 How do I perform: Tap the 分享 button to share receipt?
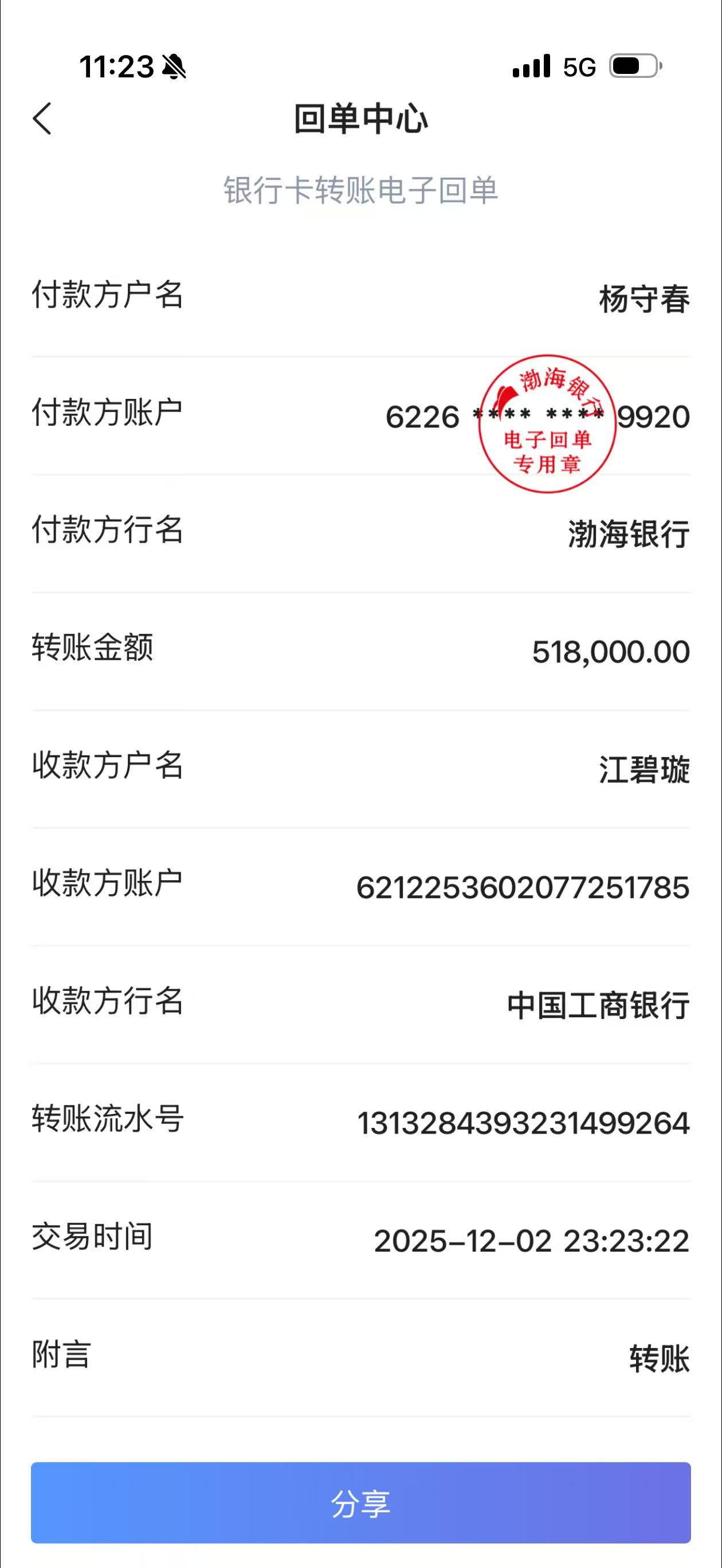point(361,1503)
